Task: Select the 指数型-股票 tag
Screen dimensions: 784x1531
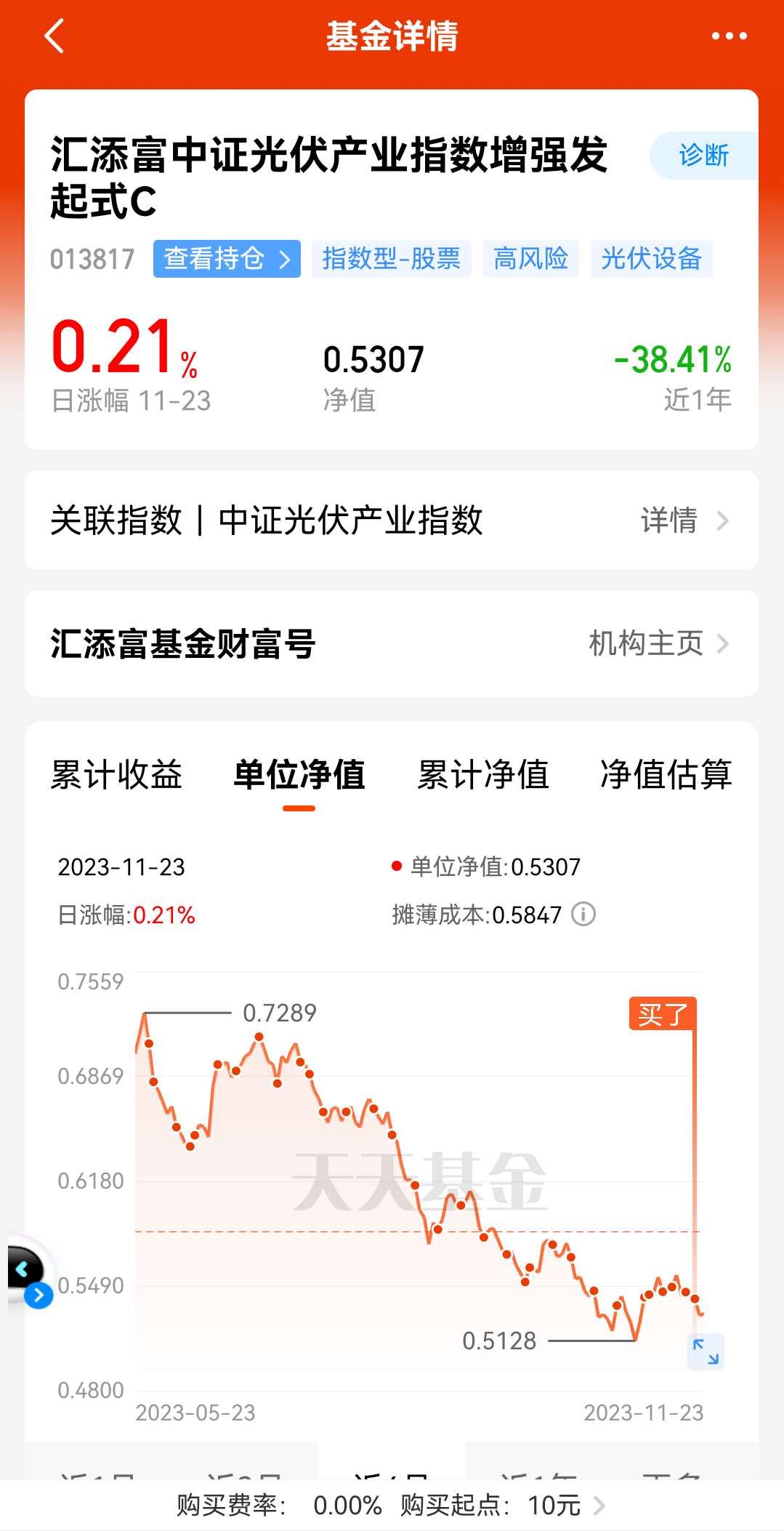Action: pyautogui.click(x=392, y=259)
